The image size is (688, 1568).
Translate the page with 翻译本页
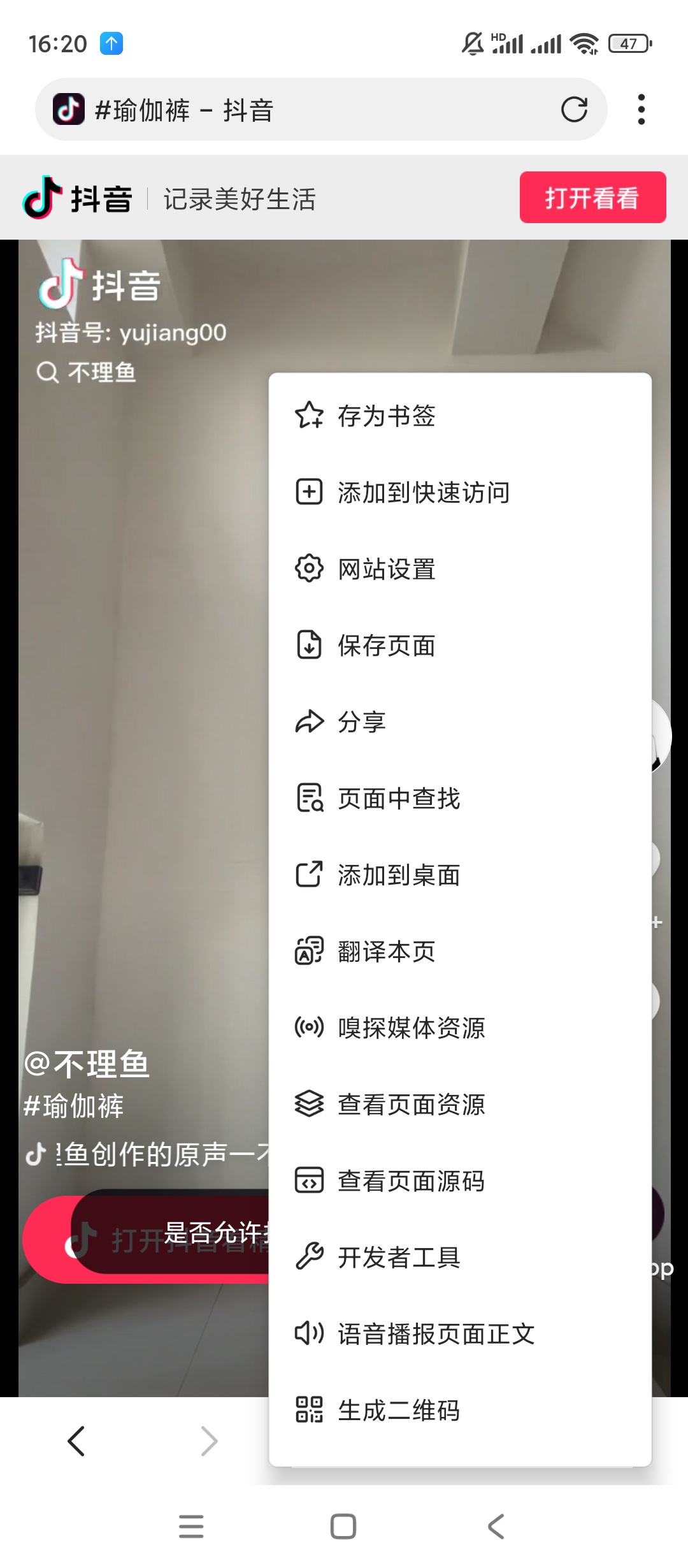[x=386, y=952]
